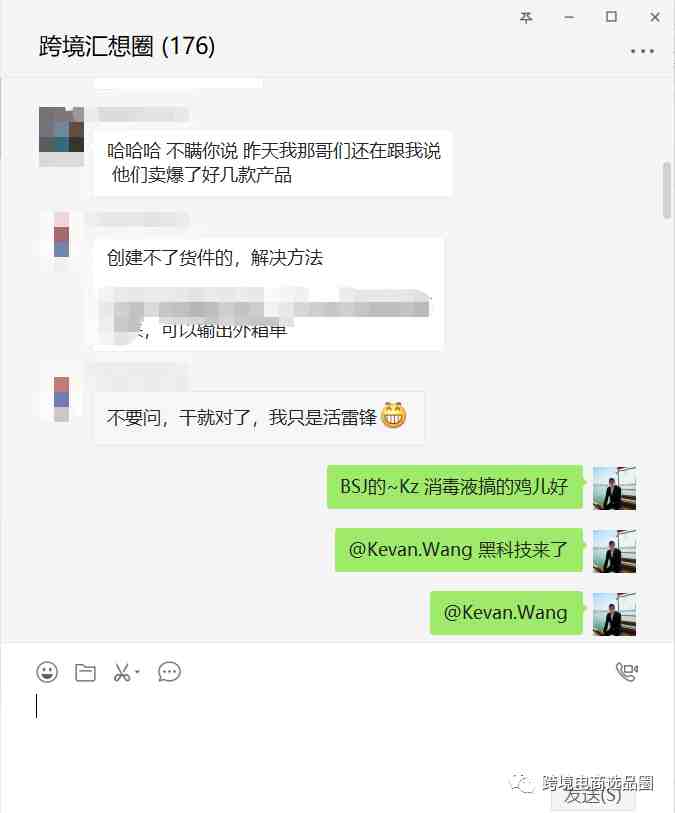Maximize the chat window
This screenshot has width=675, height=813.
pyautogui.click(x=611, y=17)
